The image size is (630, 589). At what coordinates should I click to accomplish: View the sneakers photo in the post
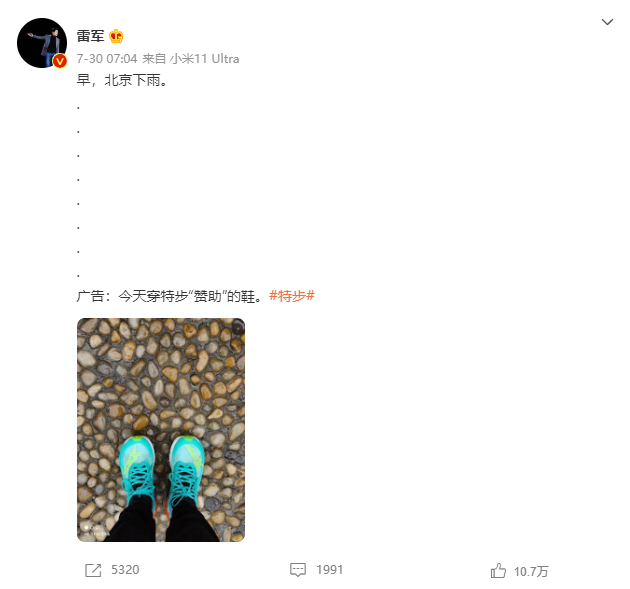(x=161, y=430)
